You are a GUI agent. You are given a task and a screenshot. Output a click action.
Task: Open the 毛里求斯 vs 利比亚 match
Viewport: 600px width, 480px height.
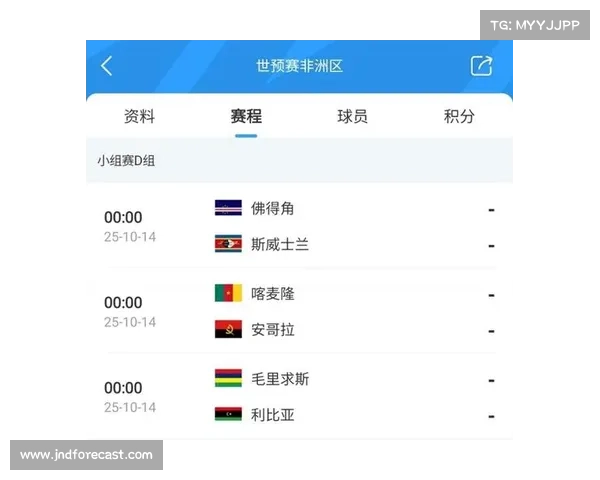tap(299, 397)
